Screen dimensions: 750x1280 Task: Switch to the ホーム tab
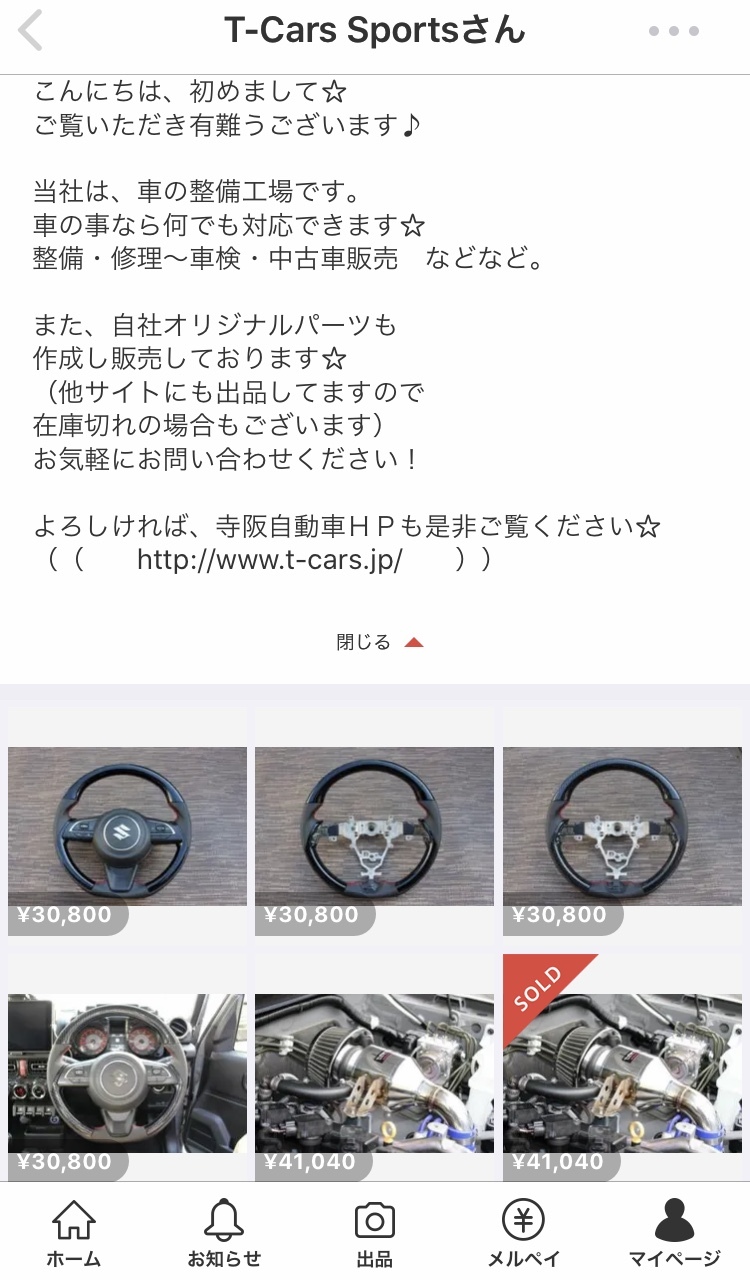[74, 1233]
